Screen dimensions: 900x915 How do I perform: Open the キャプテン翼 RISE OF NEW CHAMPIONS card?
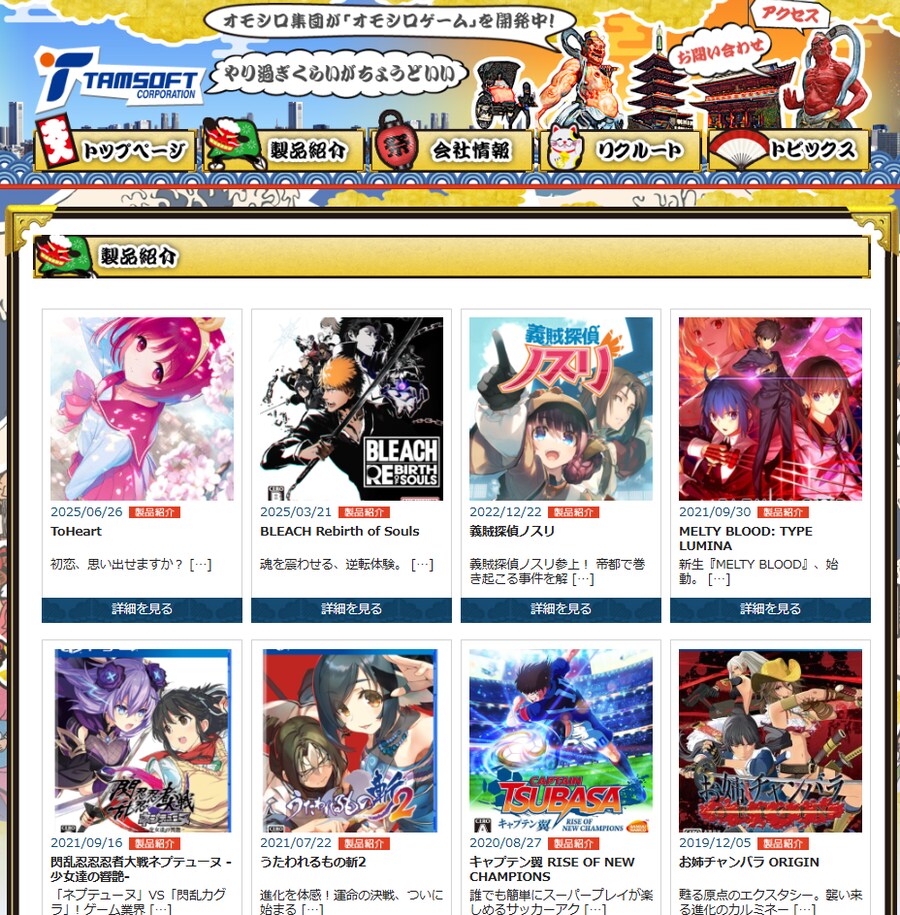[x=561, y=740]
